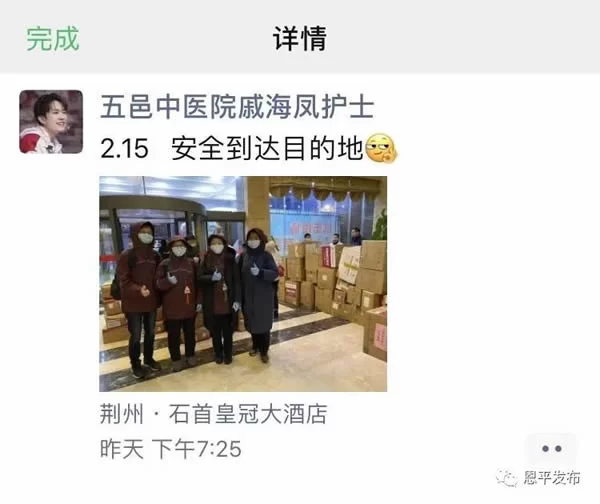View the posted photo full screen

pyautogui.click(x=243, y=284)
